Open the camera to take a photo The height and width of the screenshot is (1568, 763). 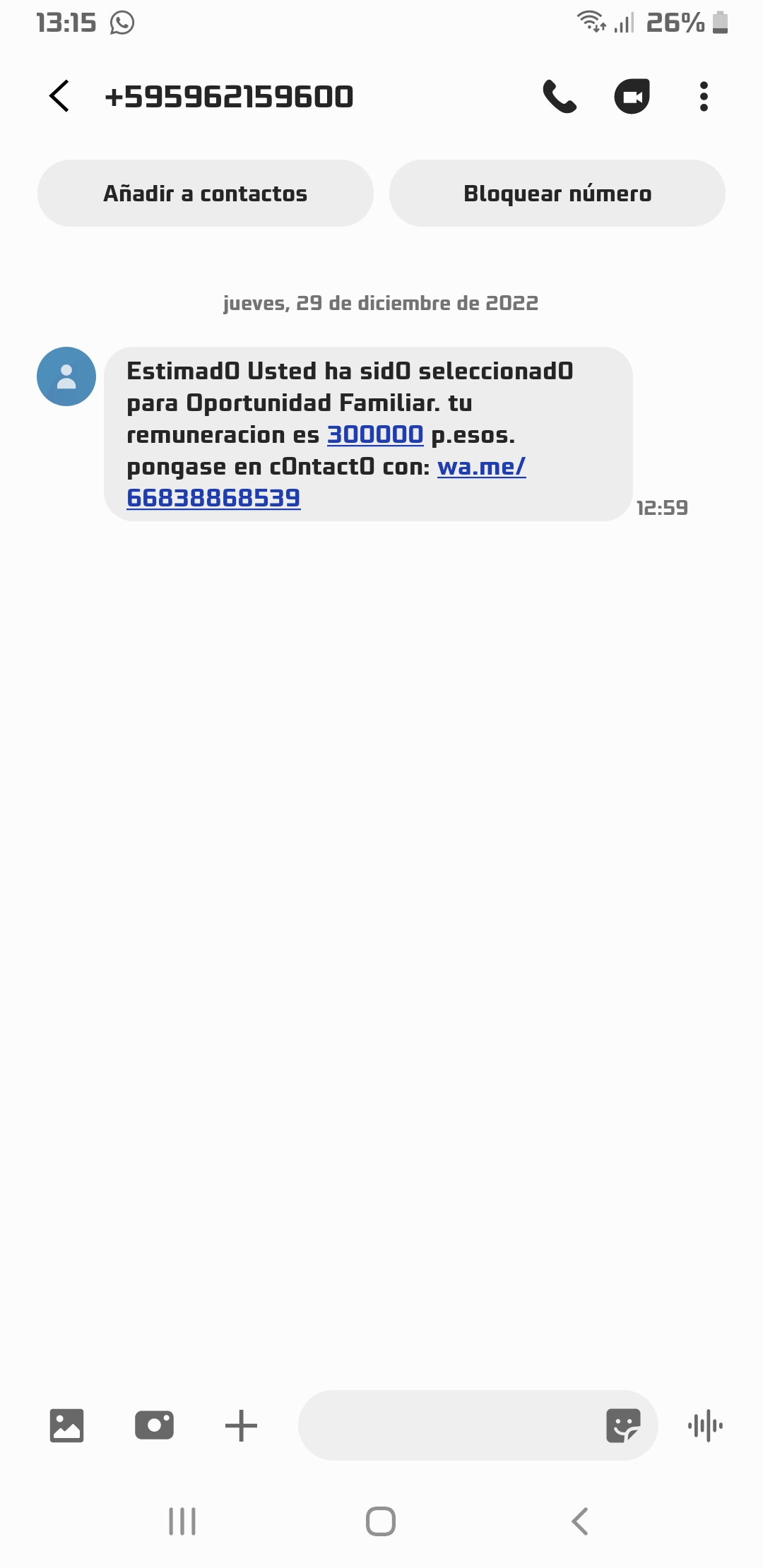click(154, 1425)
